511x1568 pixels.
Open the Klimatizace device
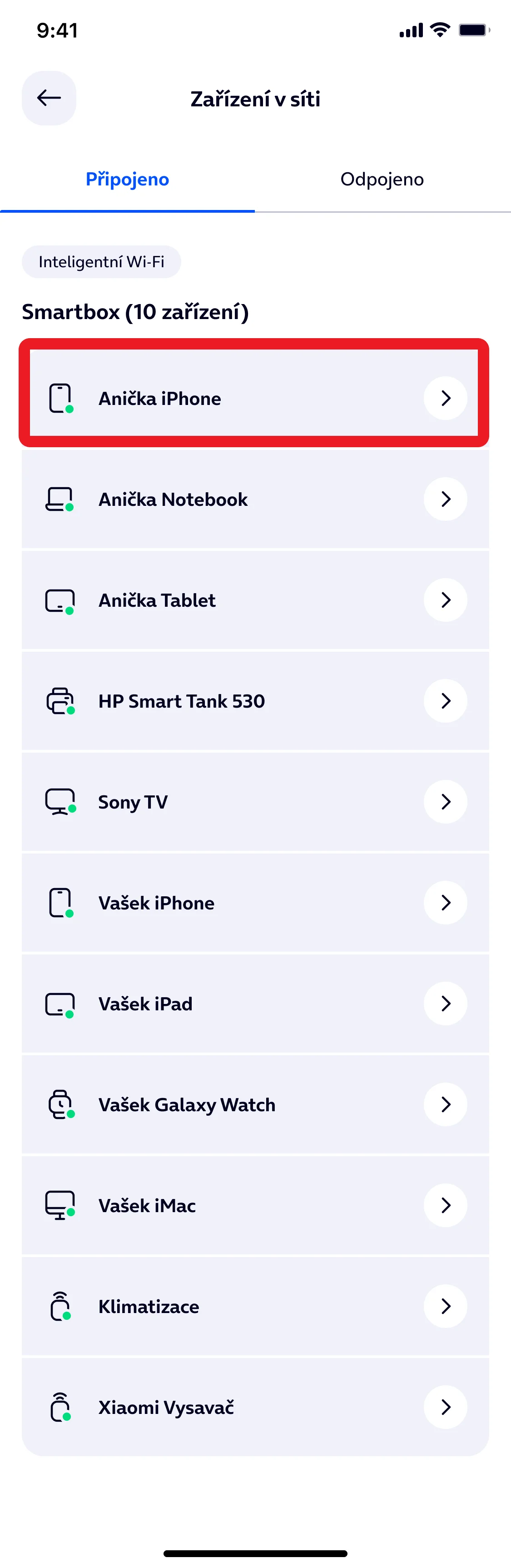click(254, 1306)
